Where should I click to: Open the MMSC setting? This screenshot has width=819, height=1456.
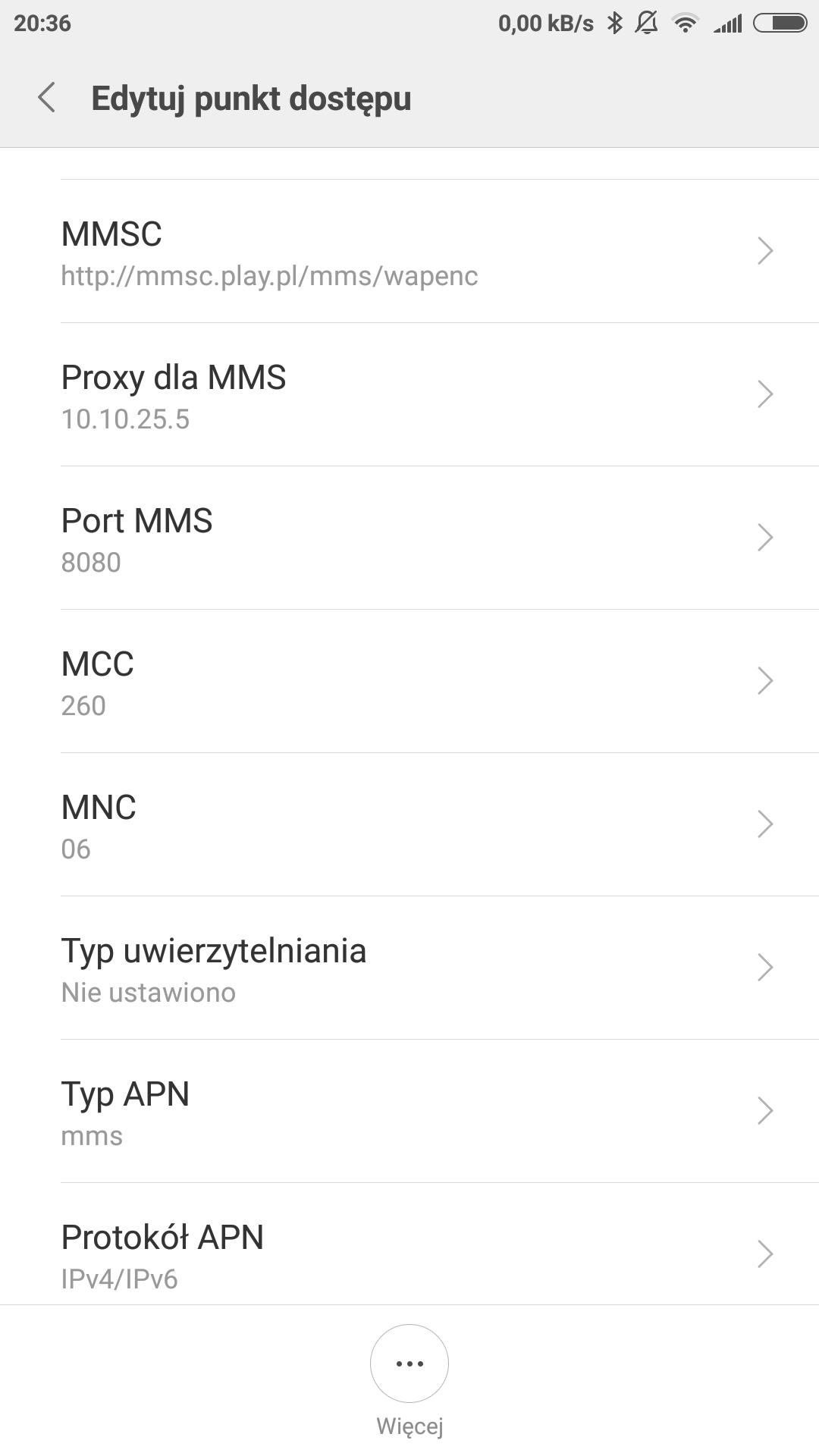click(x=409, y=252)
